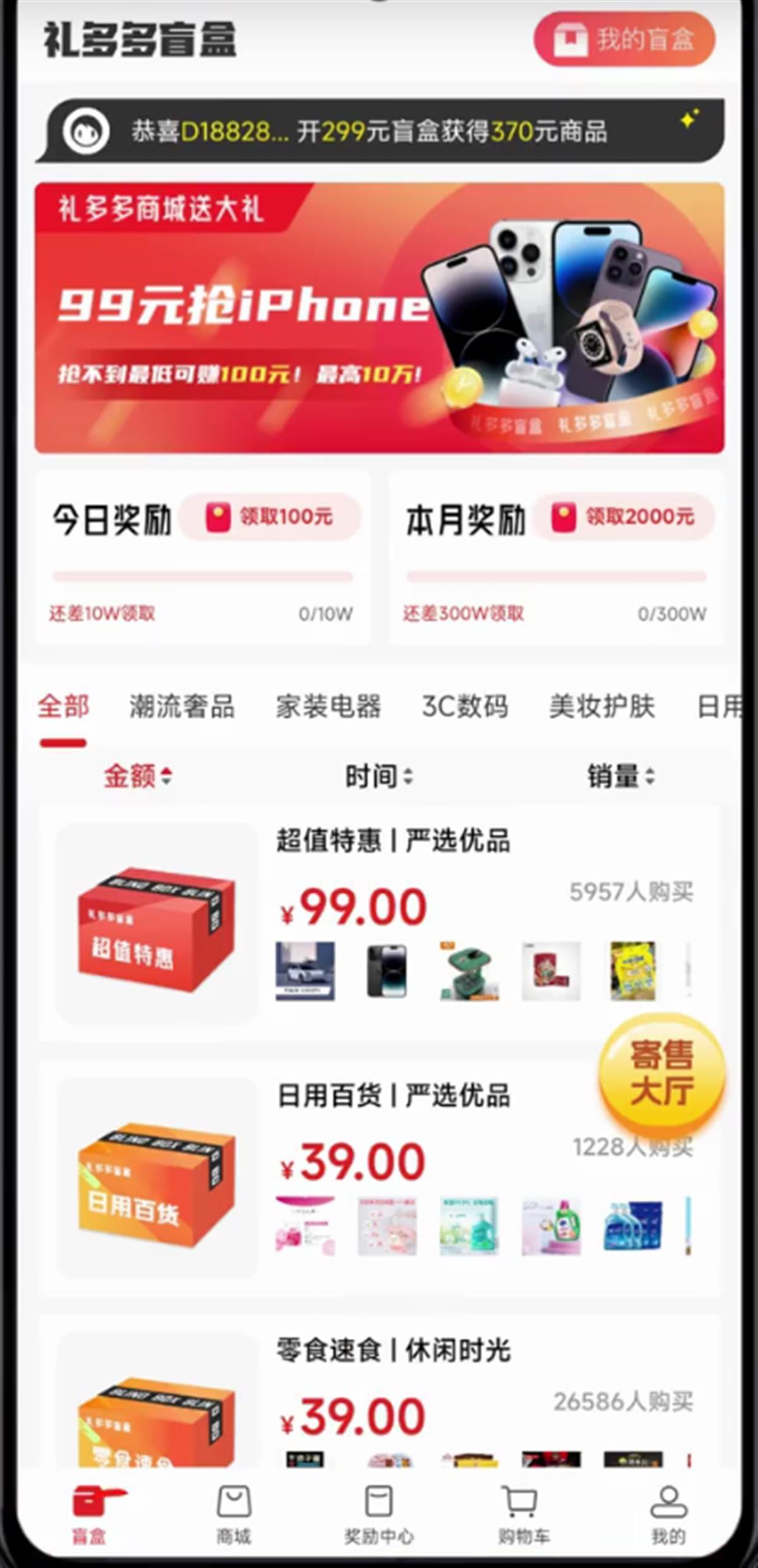
Task: Switch to 美妆护肤 category
Action: click(x=601, y=707)
